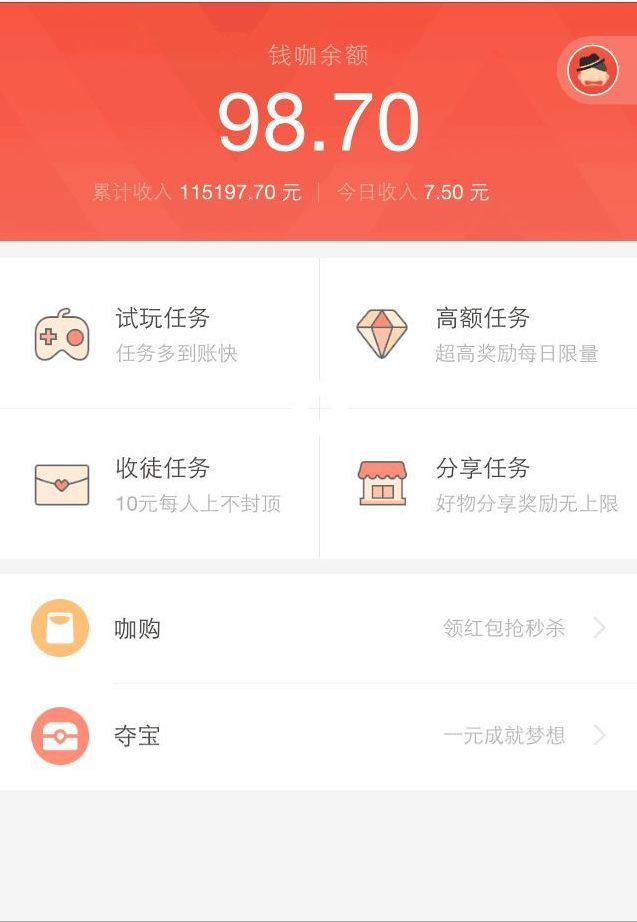The width and height of the screenshot is (637, 922).
Task: Open 高额任务 high-reward tasks
Action: pos(480,334)
